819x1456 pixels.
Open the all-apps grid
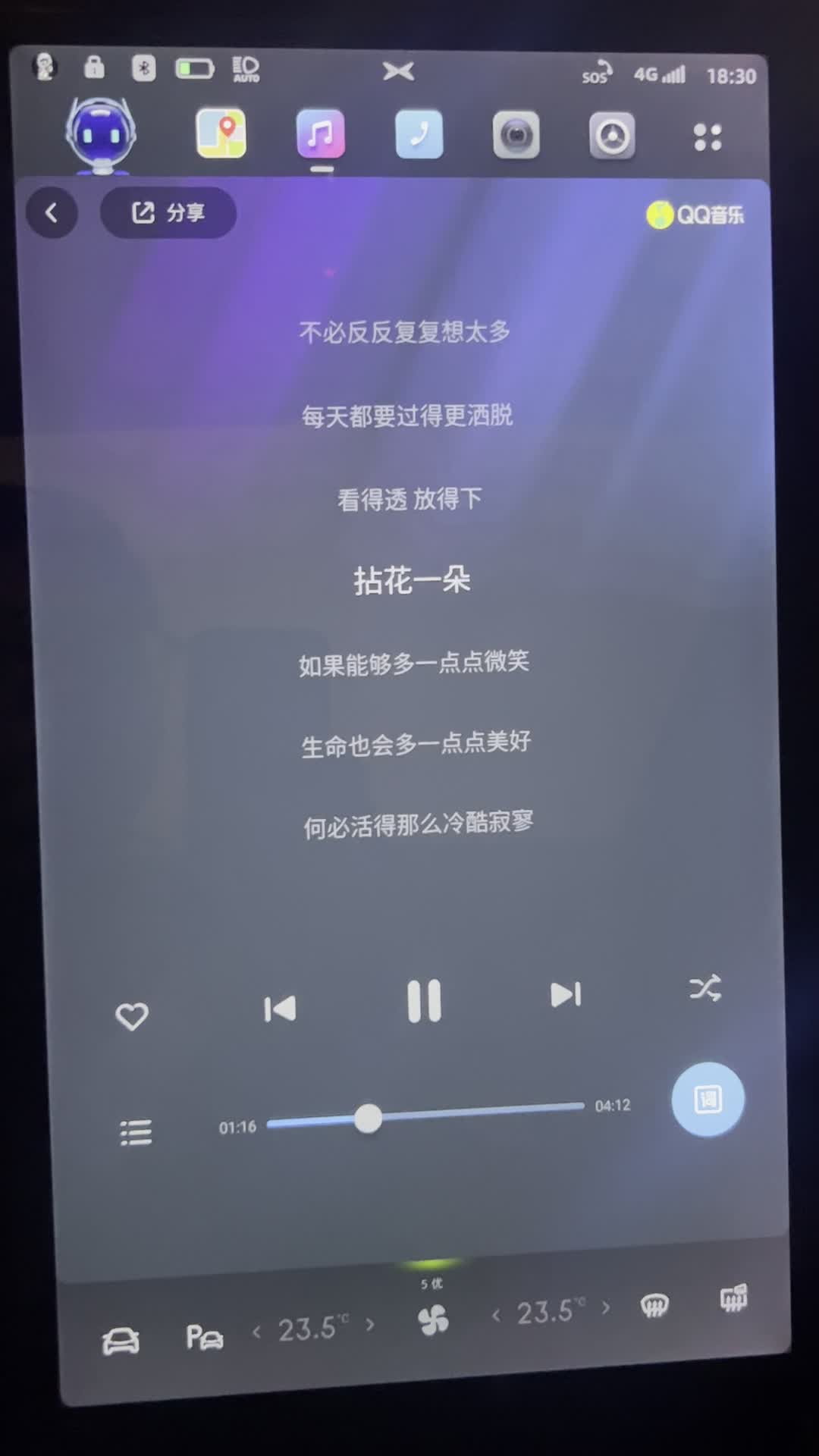[x=707, y=137]
